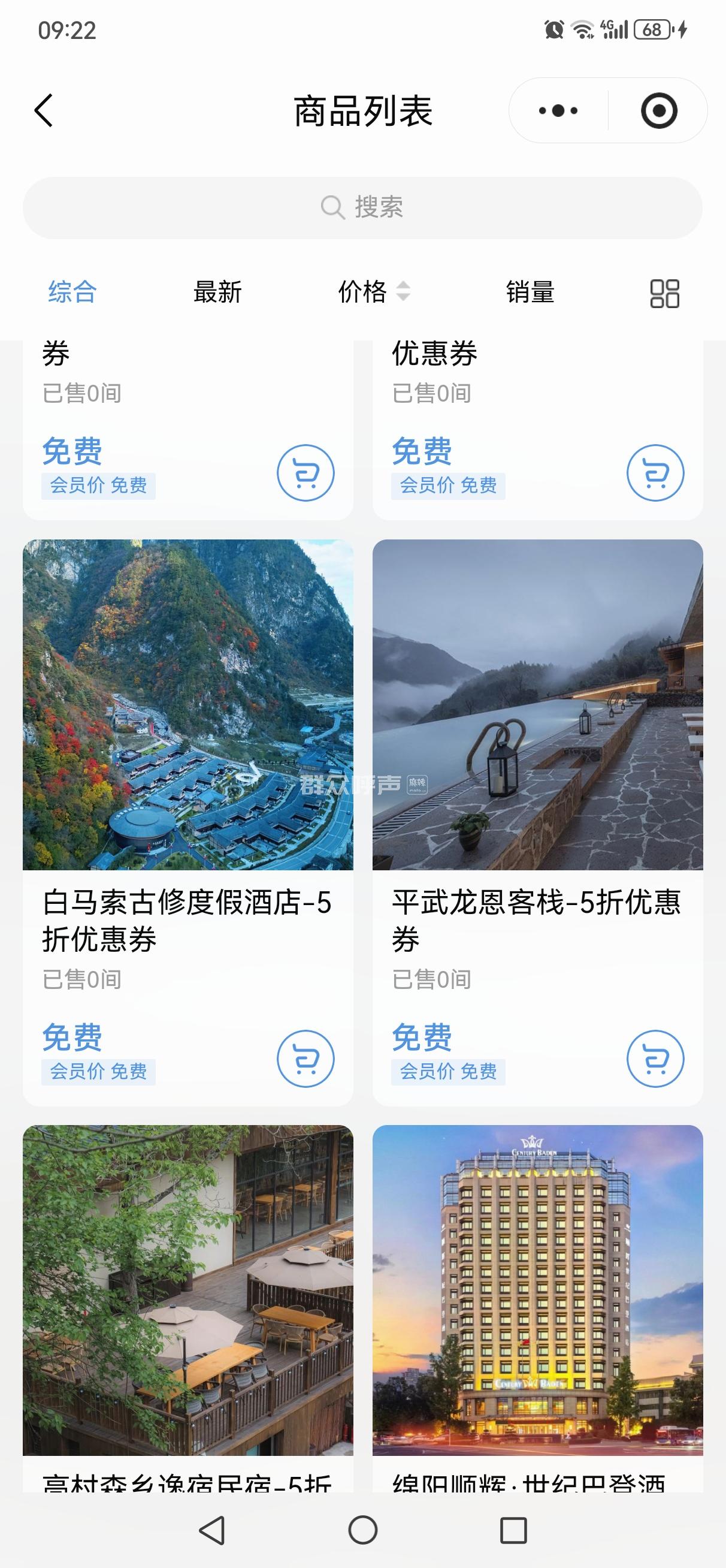Tap the 搜索 search box
This screenshot has width=726, height=1568.
point(362,207)
